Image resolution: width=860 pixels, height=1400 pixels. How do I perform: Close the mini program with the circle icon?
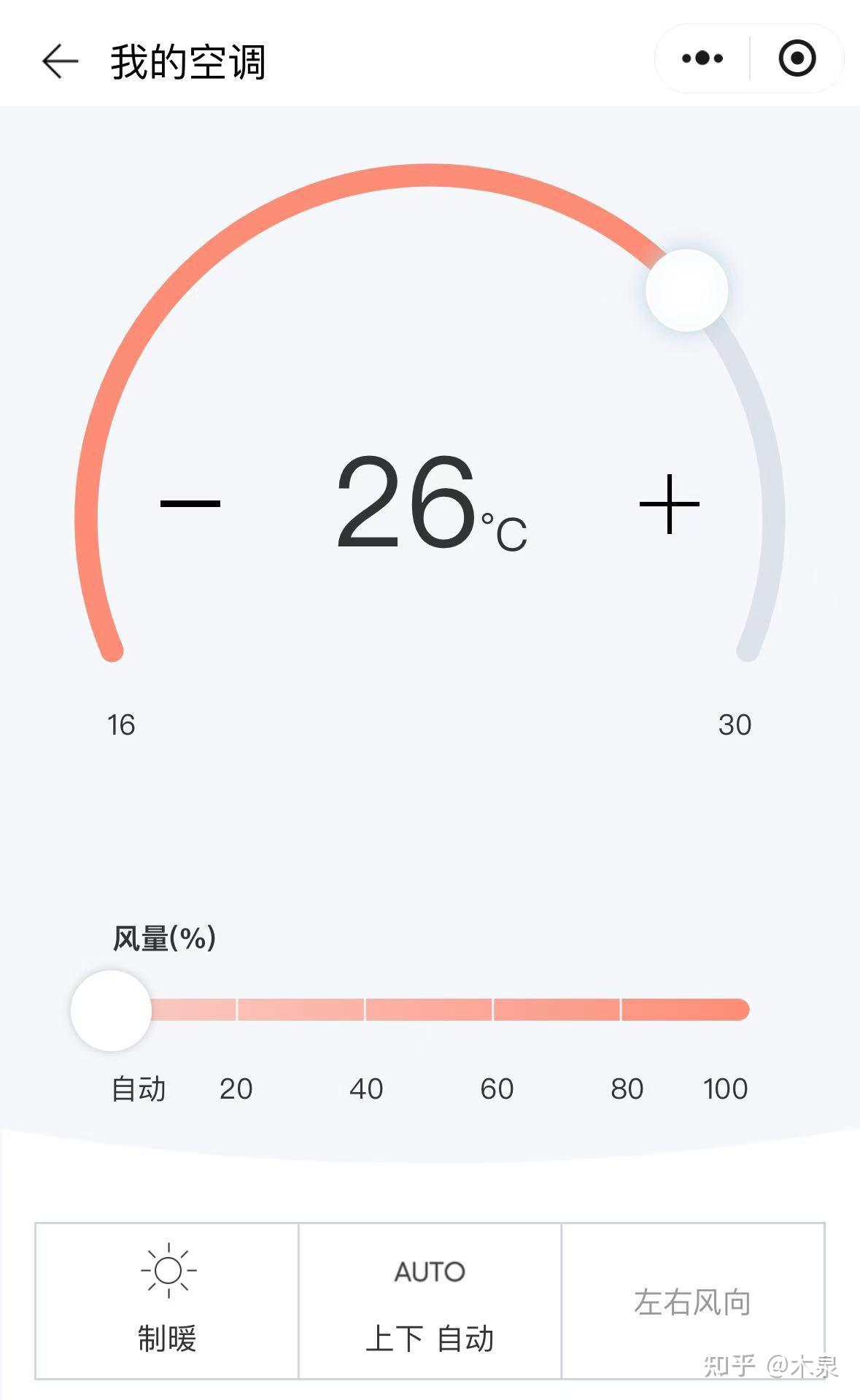pos(797,58)
